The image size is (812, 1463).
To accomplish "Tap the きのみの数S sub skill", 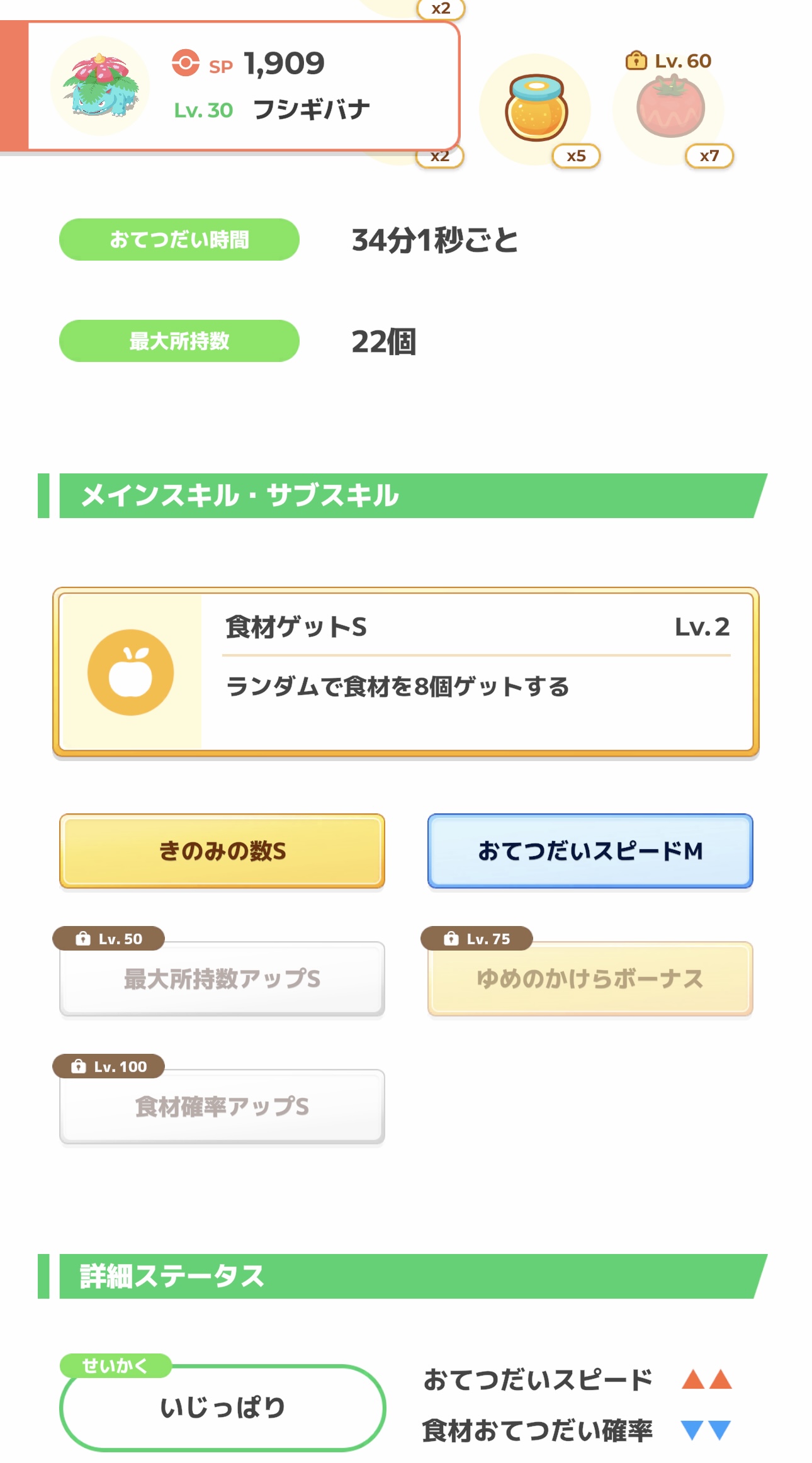I will [x=222, y=851].
